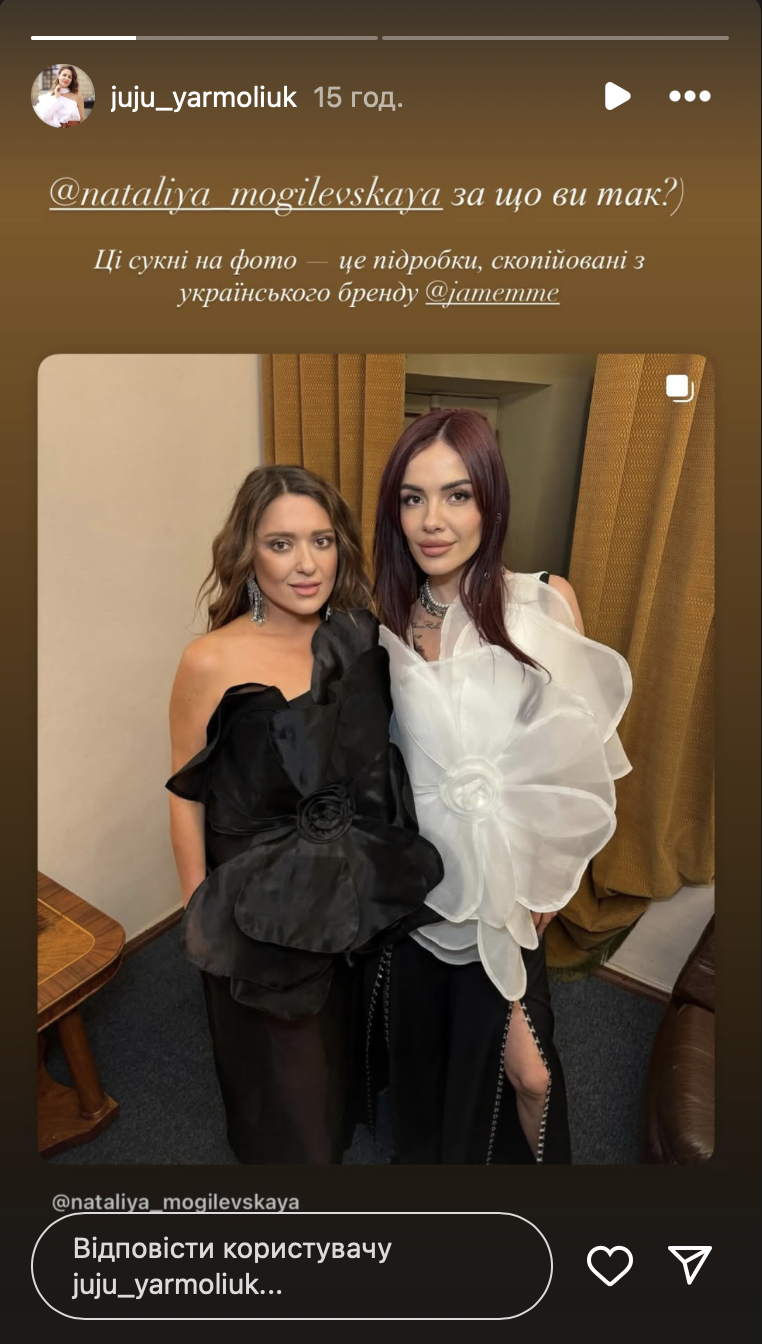Open the @jamemme brand mention
Image resolution: width=762 pixels, height=1344 pixels.
492,293
